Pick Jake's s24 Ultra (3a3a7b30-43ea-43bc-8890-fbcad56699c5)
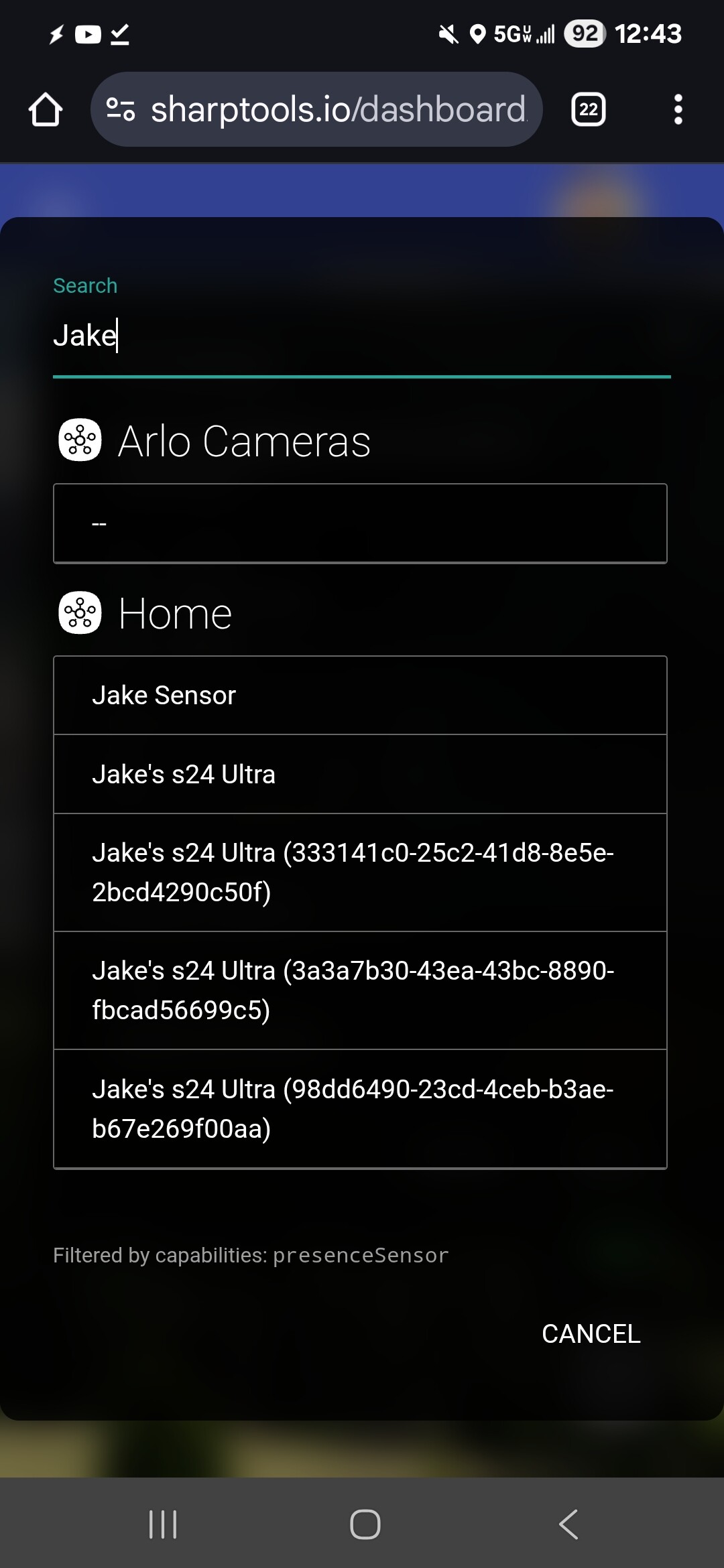The height and width of the screenshot is (1568, 724). (x=360, y=990)
